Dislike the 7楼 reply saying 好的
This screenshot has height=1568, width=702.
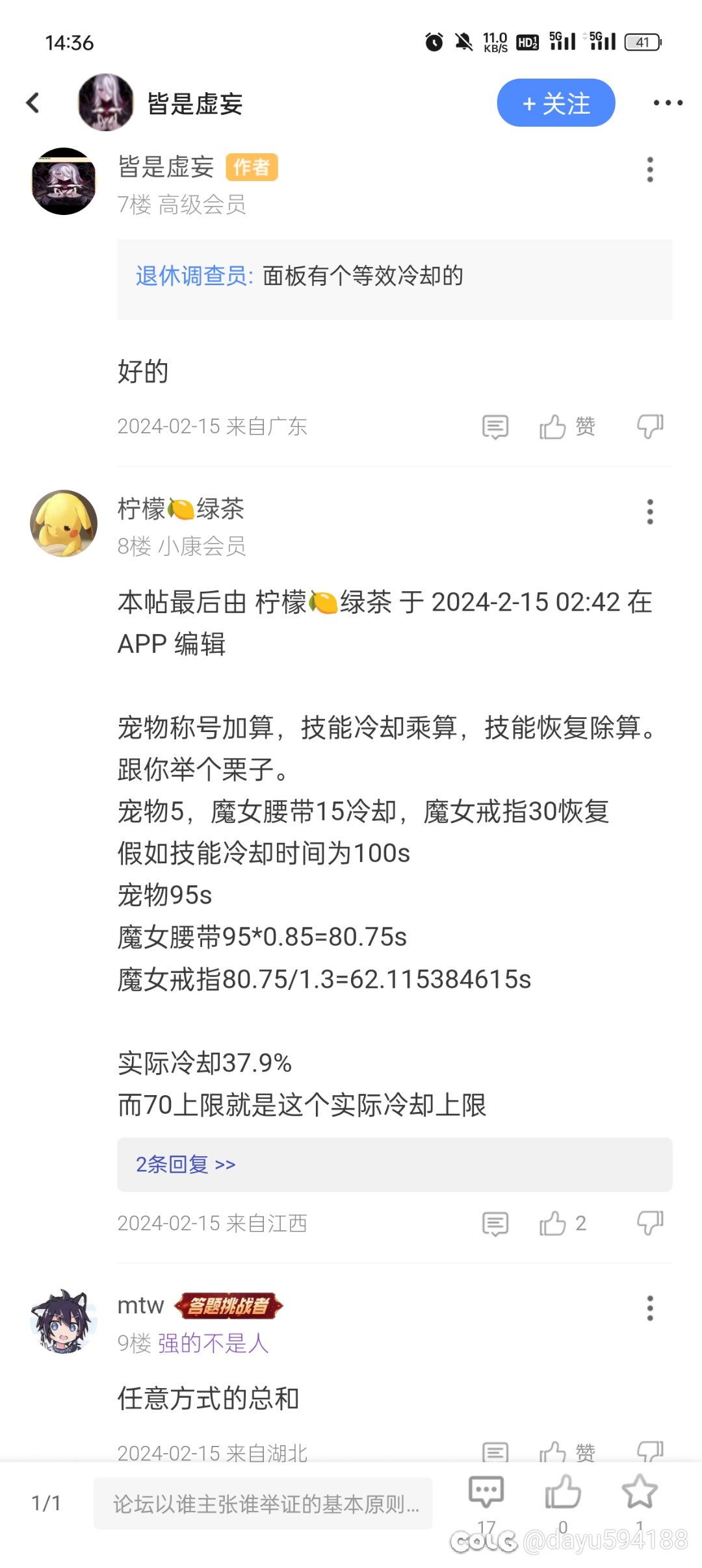pos(650,427)
